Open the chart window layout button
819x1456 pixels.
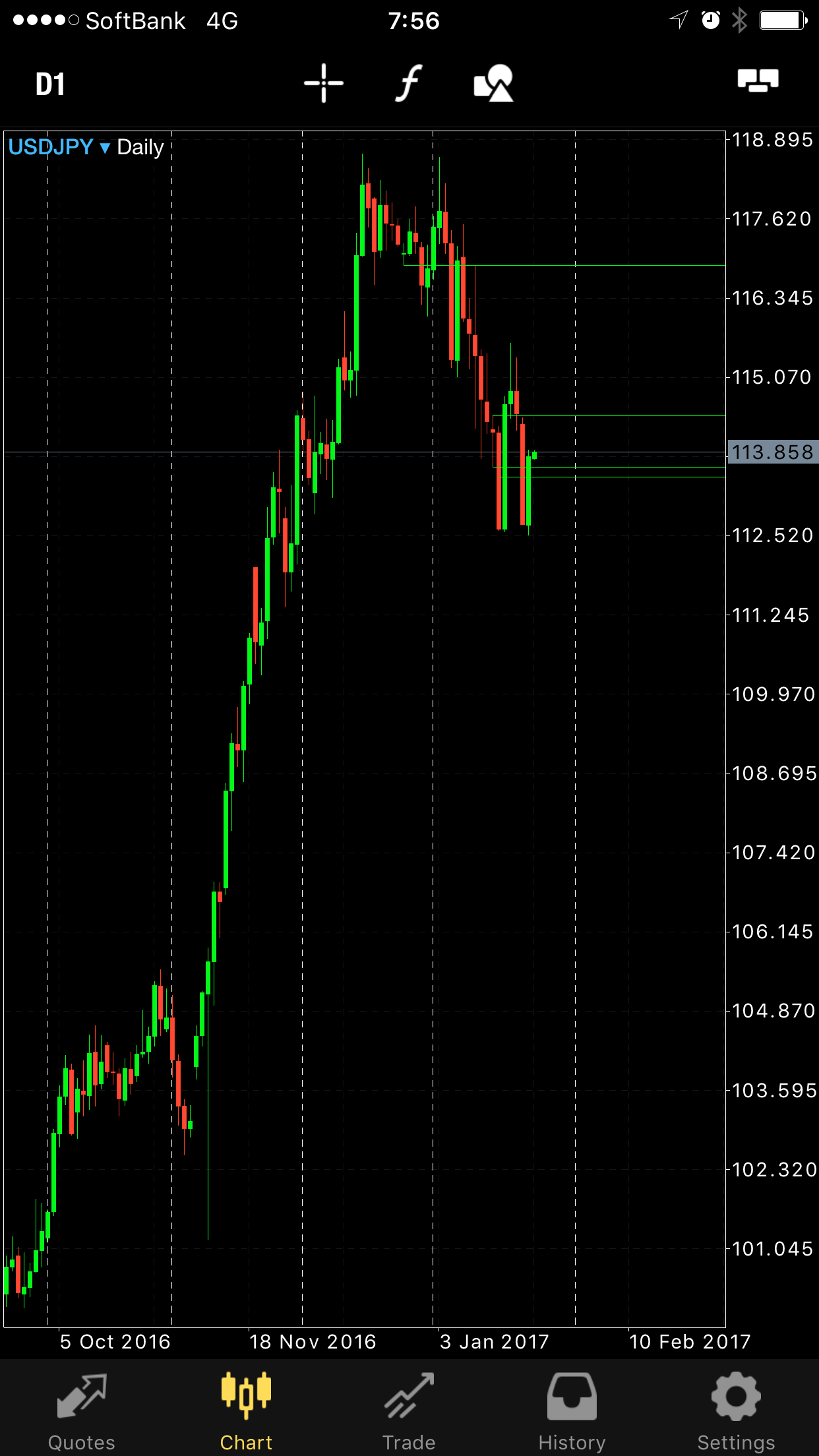click(x=758, y=81)
